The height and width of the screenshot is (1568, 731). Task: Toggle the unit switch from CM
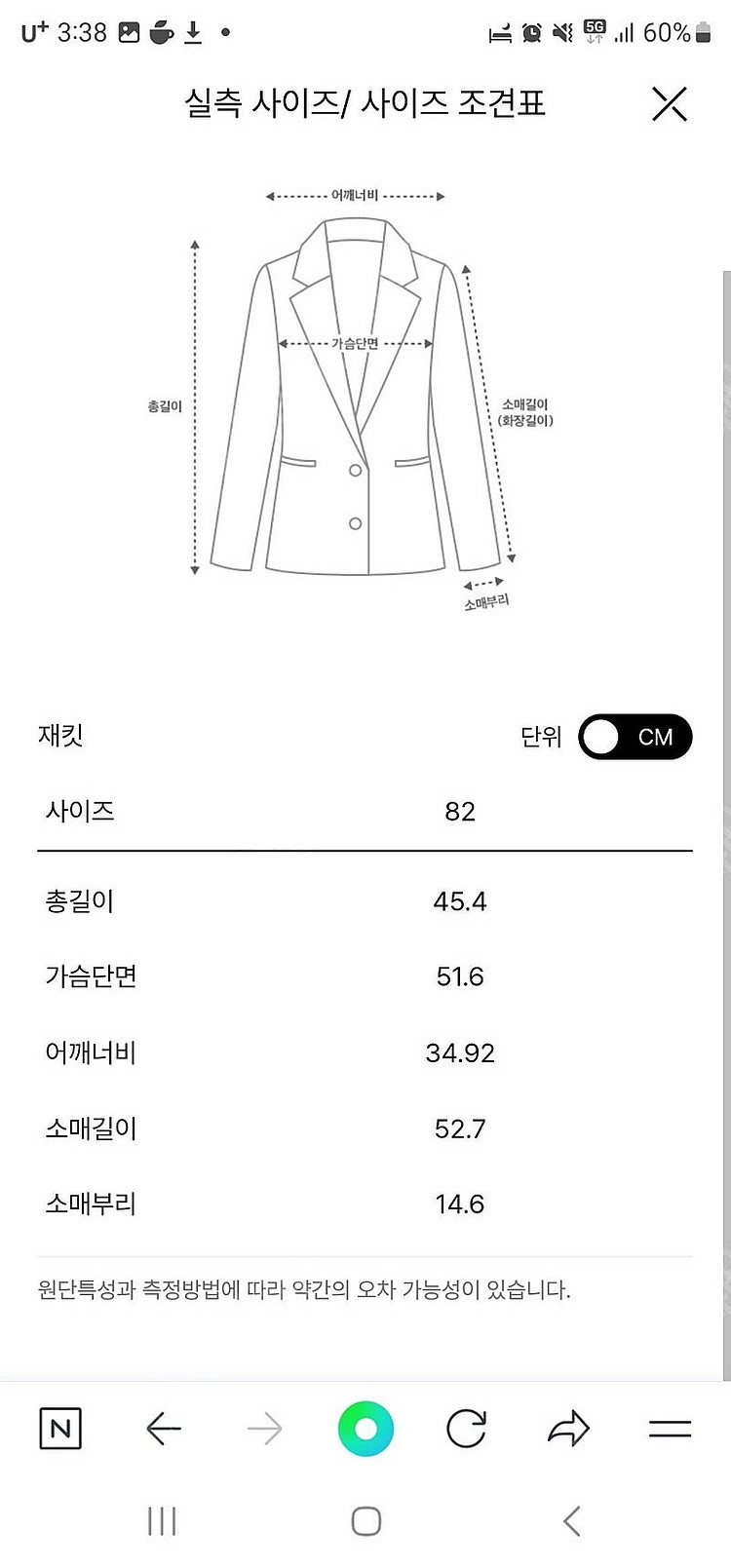[x=635, y=737]
